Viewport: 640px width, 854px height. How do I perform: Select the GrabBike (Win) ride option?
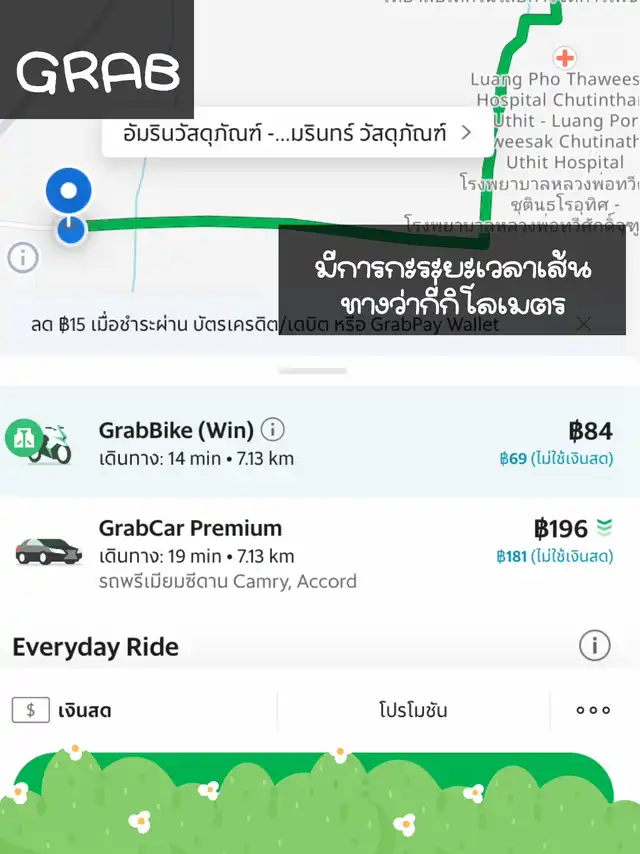pyautogui.click(x=320, y=443)
